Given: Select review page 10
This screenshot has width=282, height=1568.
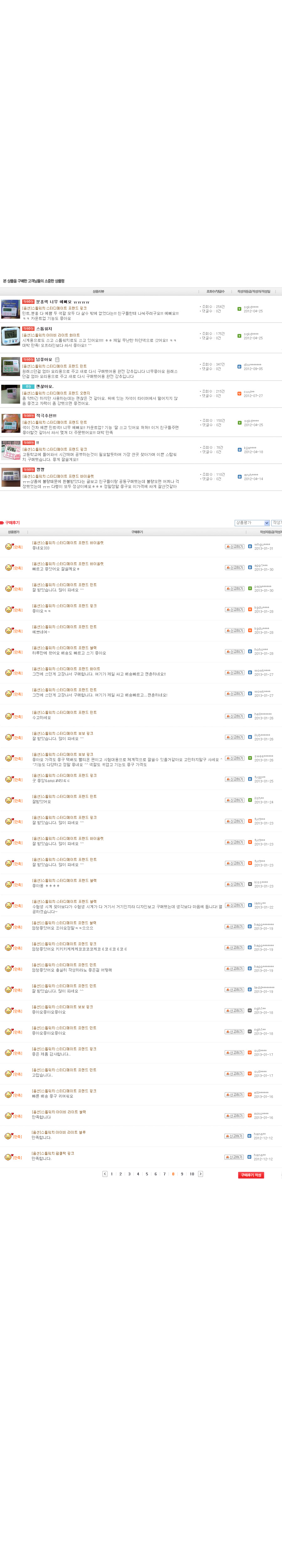Looking at the screenshot, I should click(x=191, y=1174).
